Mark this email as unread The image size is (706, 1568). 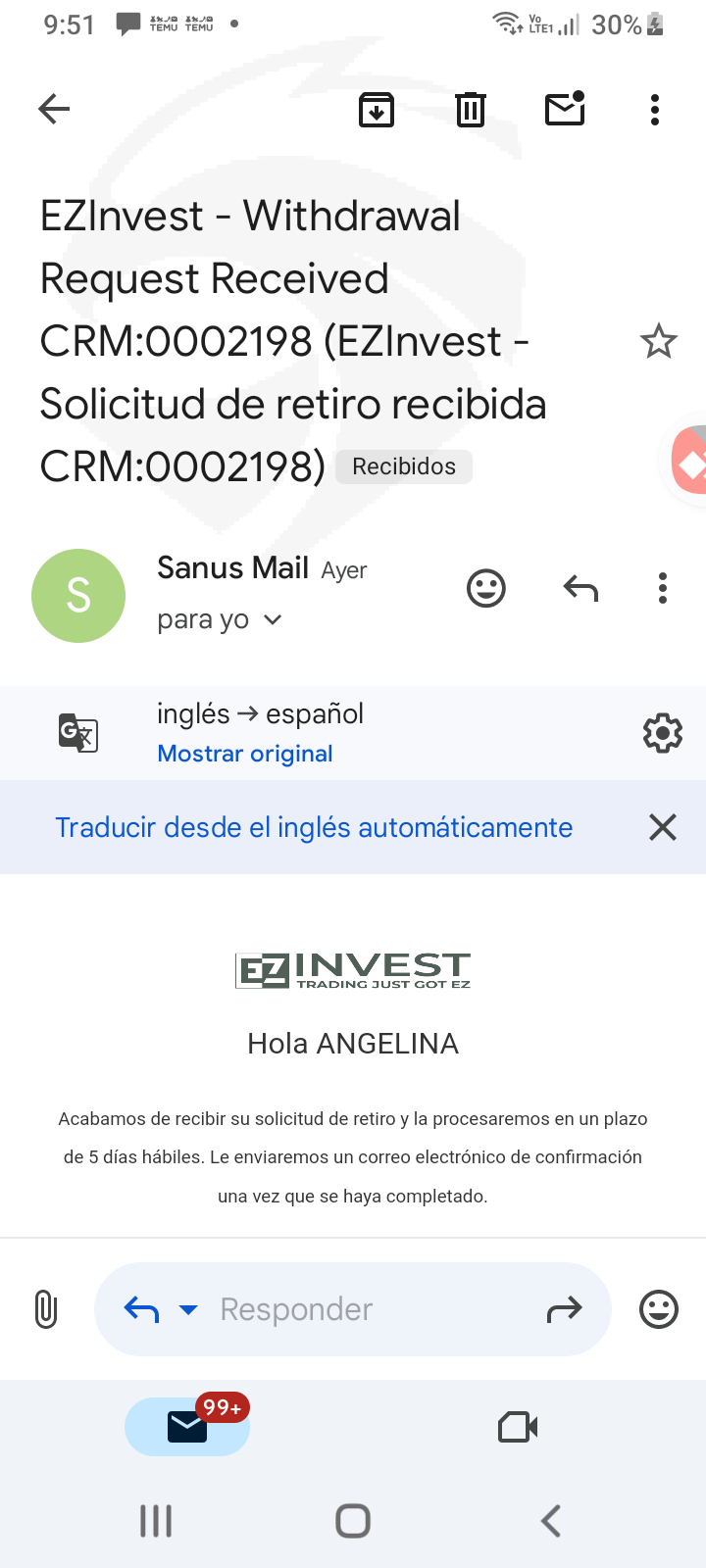click(x=565, y=109)
